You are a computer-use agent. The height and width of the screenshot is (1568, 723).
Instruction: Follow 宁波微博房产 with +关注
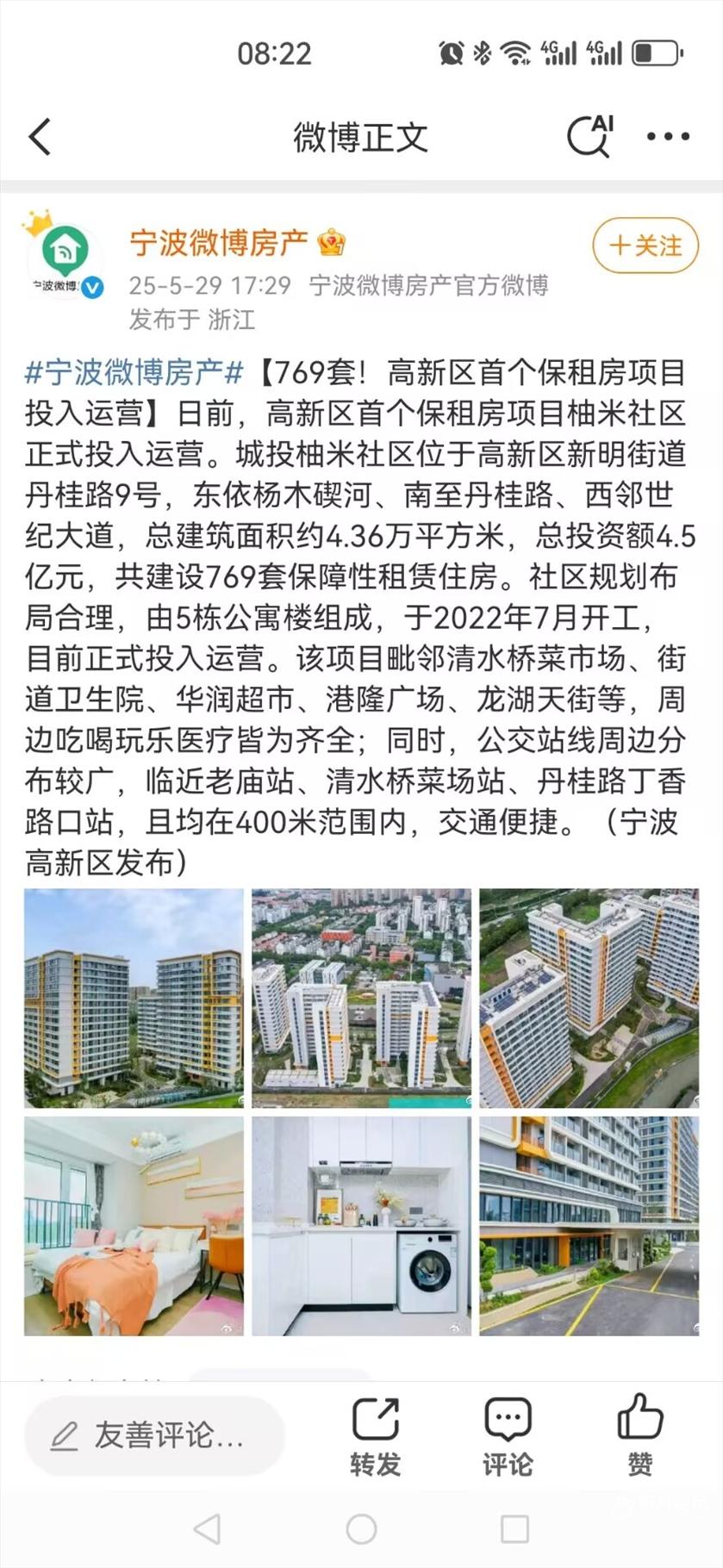click(645, 246)
